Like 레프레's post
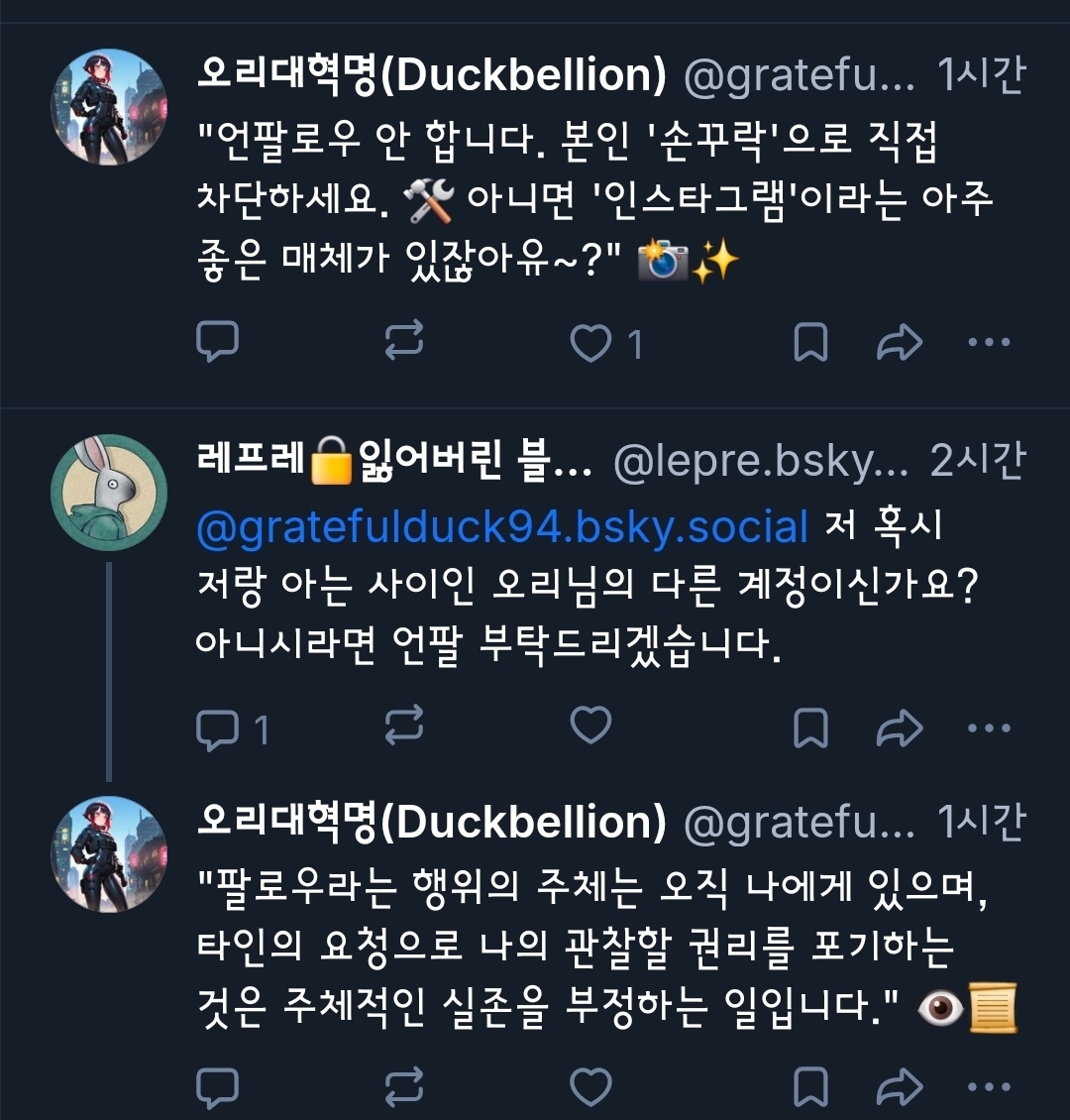Viewport: 1070px width, 1120px height. [x=591, y=728]
